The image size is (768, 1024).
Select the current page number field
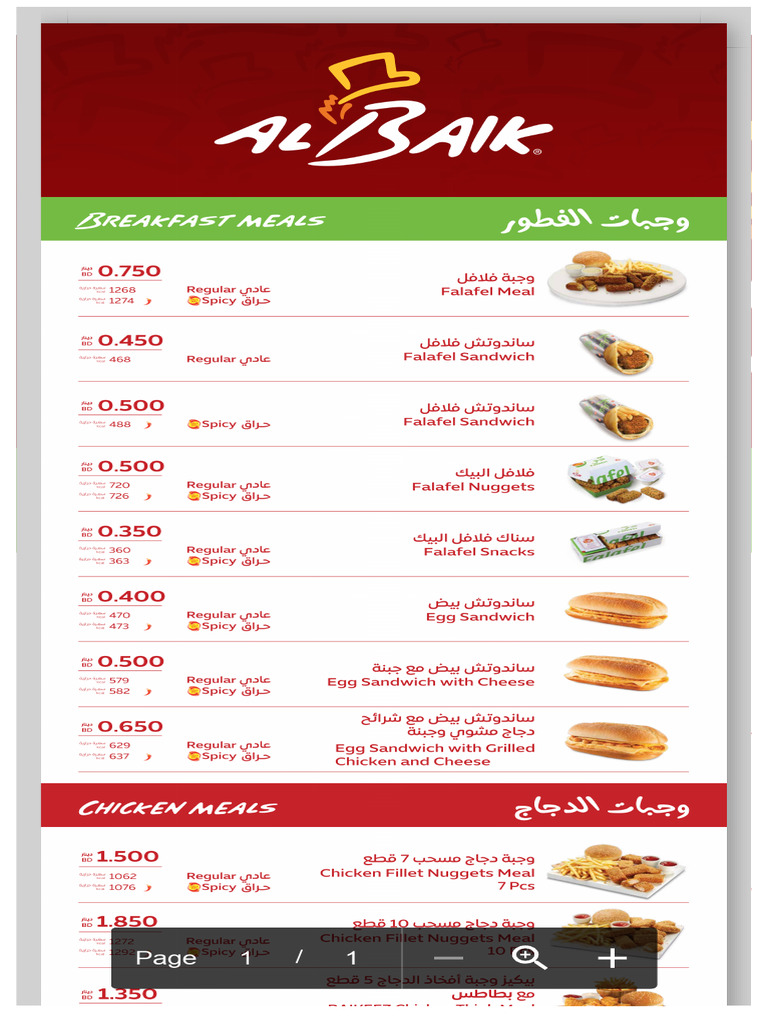point(246,958)
